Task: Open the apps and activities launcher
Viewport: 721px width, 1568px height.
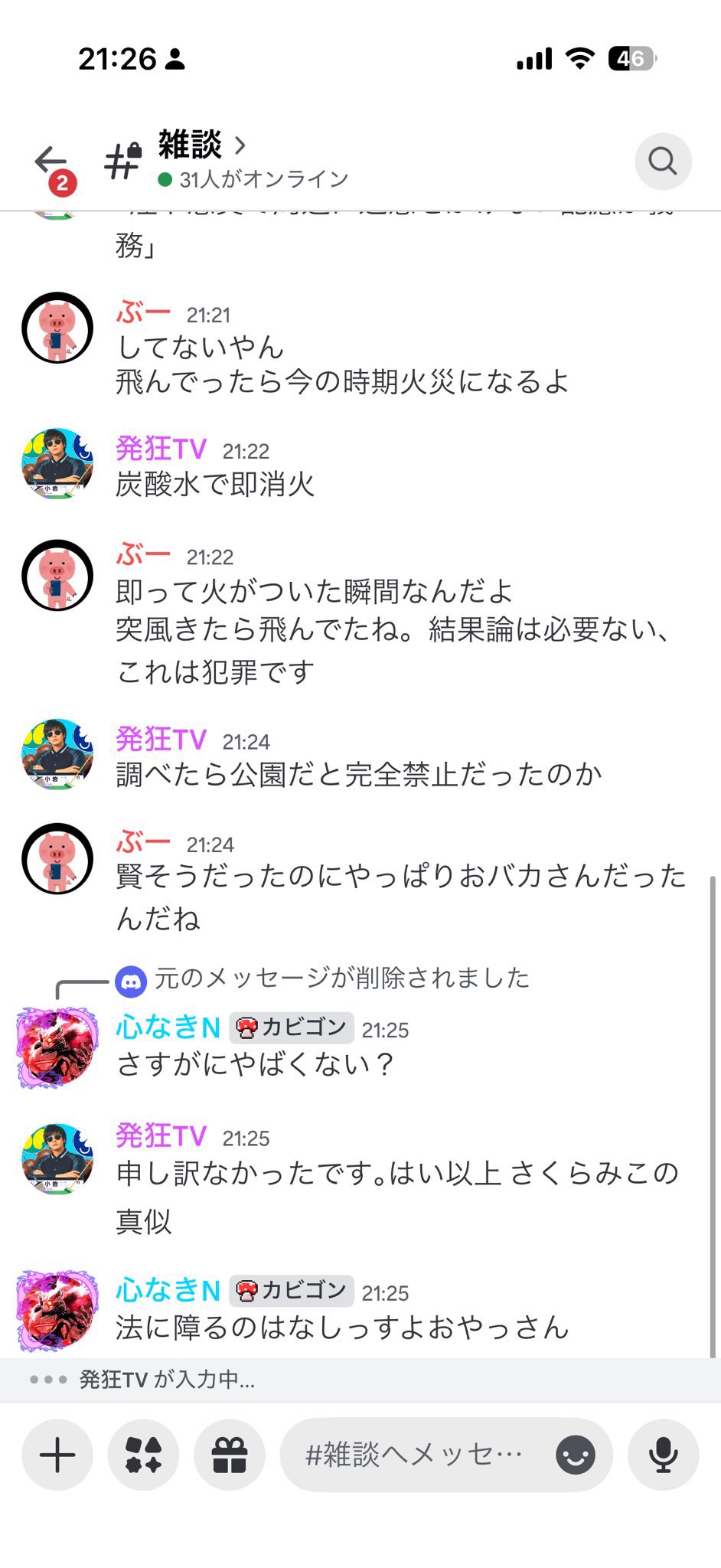Action: click(143, 1454)
